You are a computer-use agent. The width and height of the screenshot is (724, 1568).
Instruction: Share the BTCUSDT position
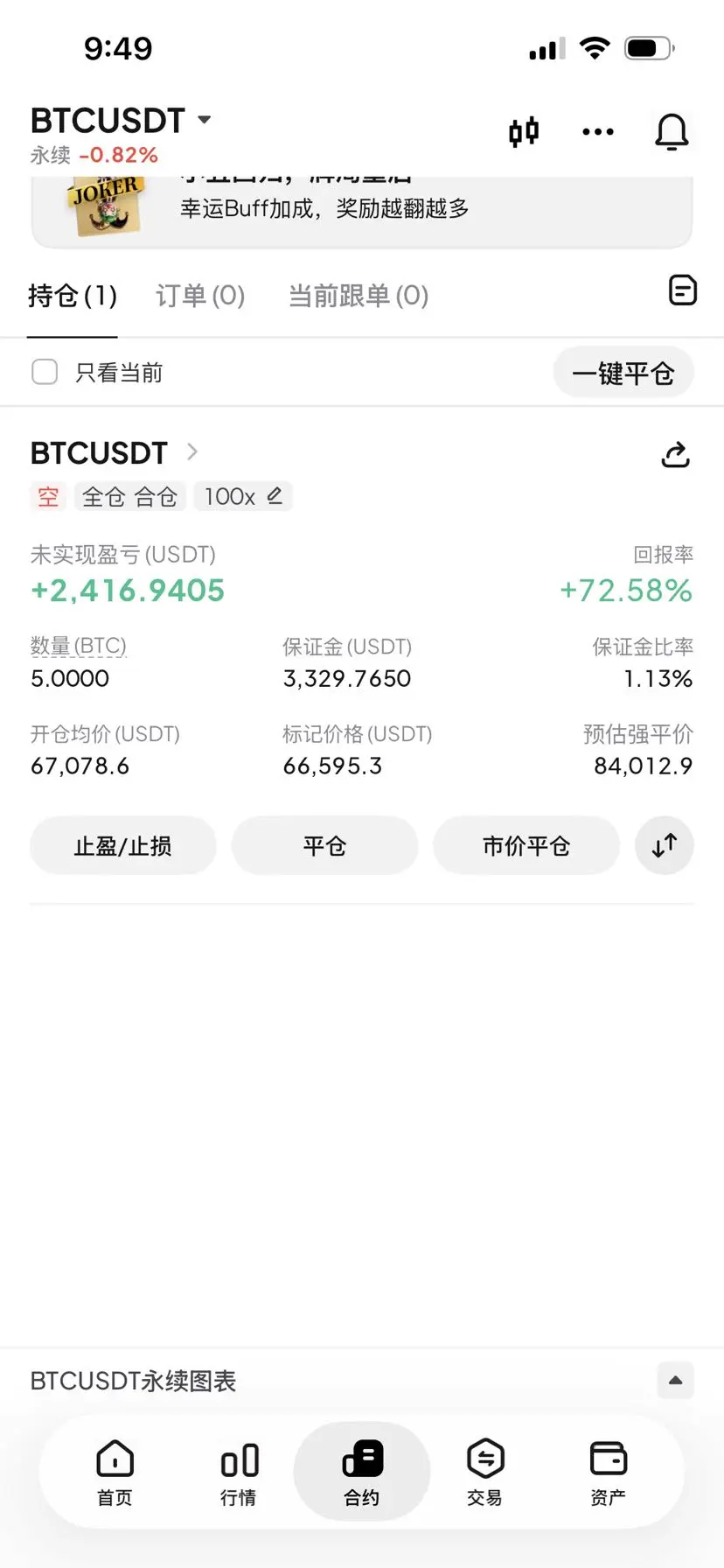[675, 455]
